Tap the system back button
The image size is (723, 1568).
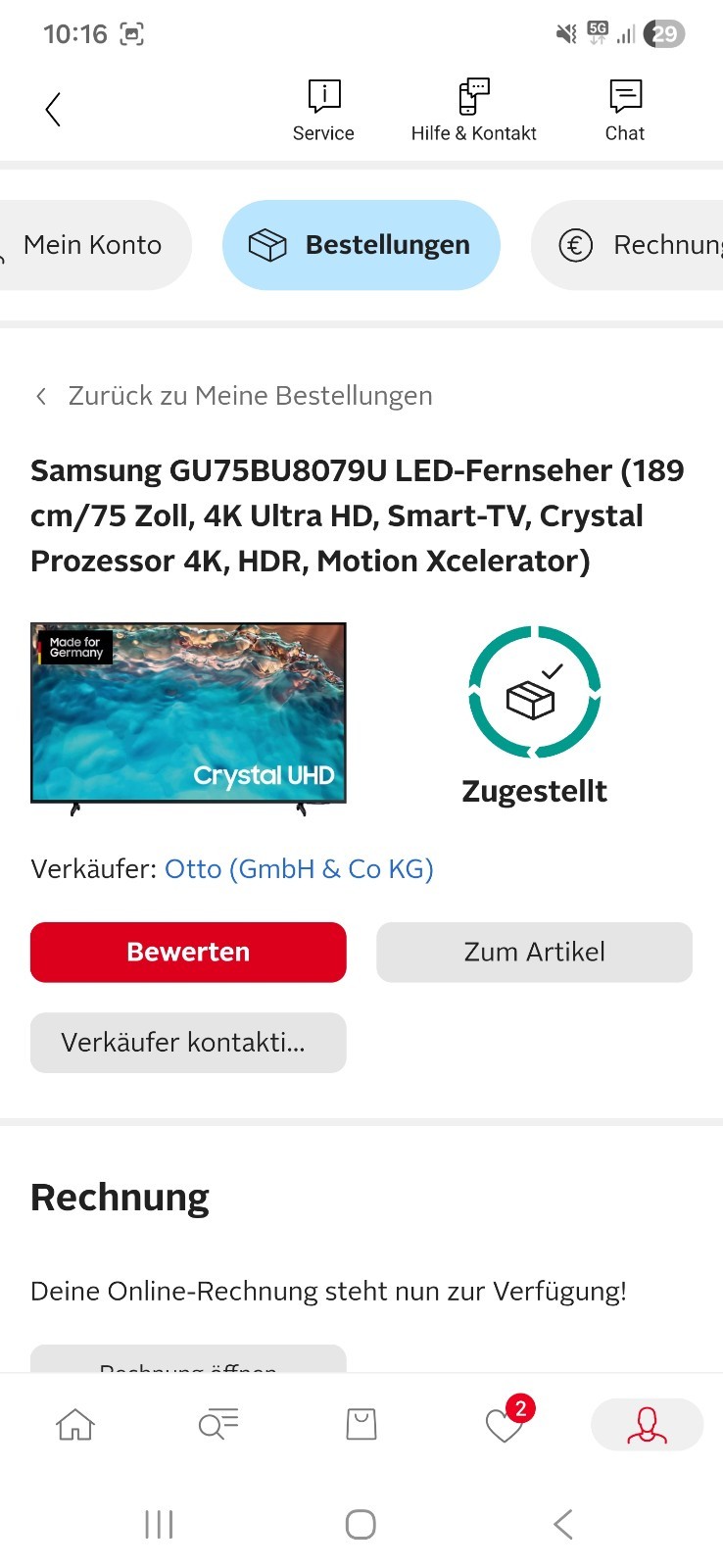click(562, 1524)
